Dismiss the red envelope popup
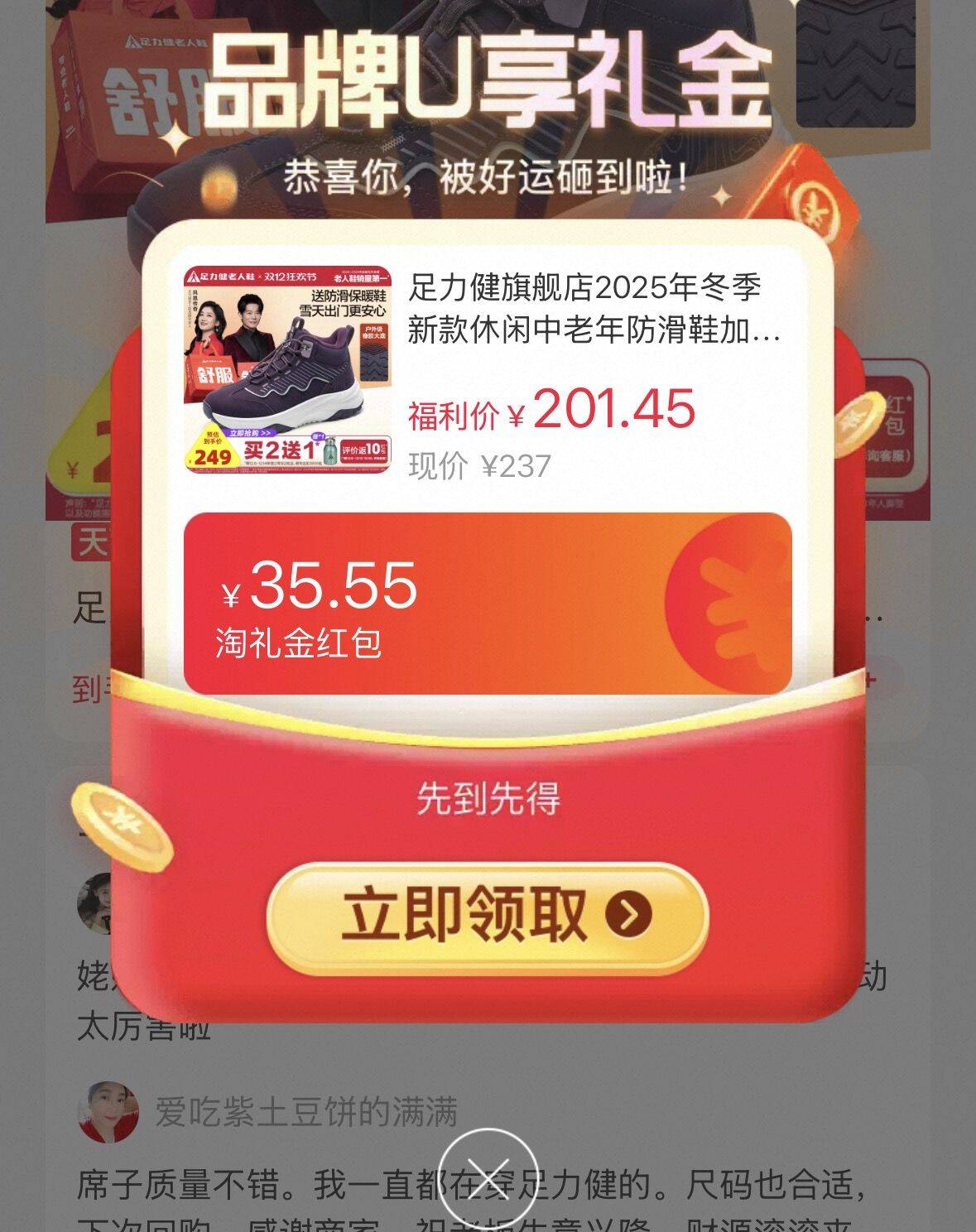976x1232 pixels. (488, 1177)
